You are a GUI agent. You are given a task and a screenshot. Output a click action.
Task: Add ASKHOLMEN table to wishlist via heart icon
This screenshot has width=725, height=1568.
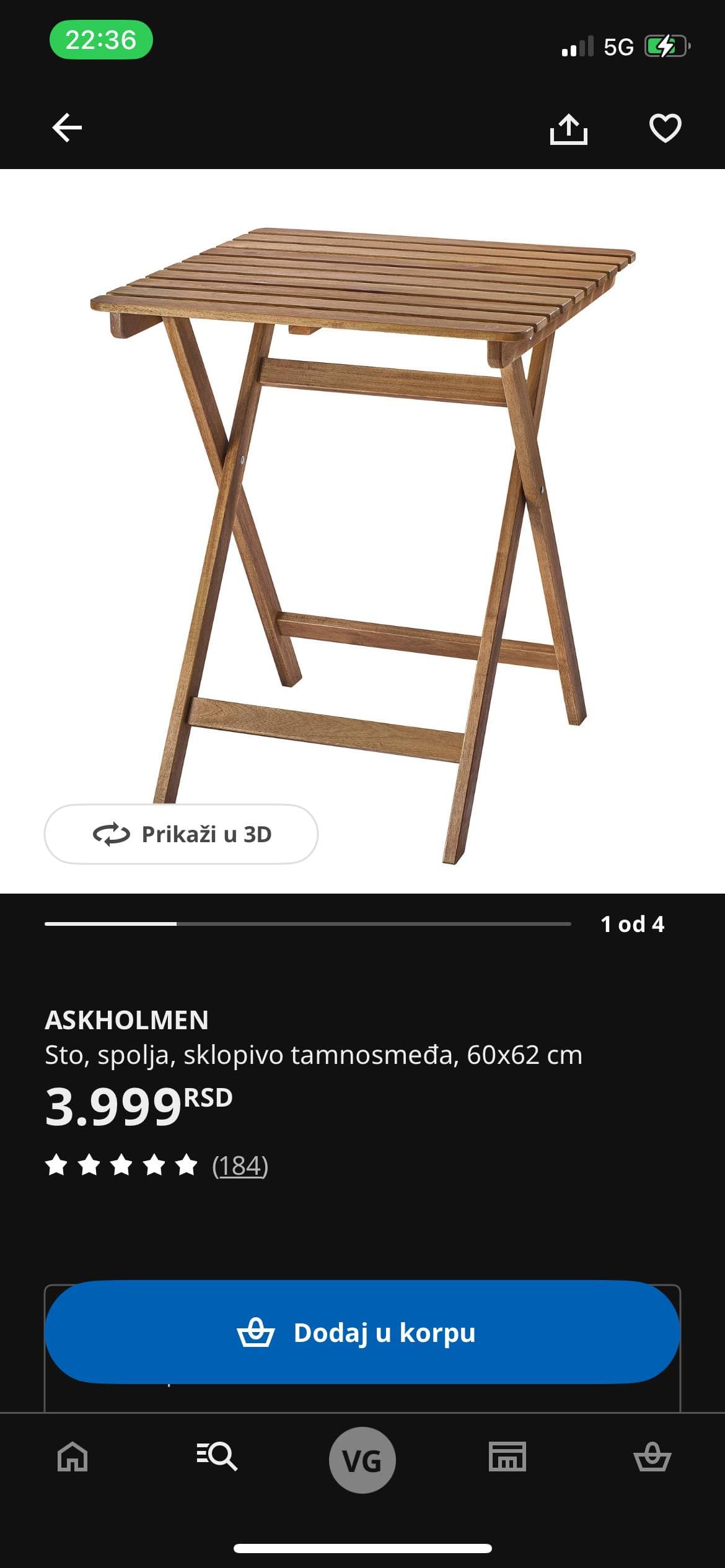point(664,128)
